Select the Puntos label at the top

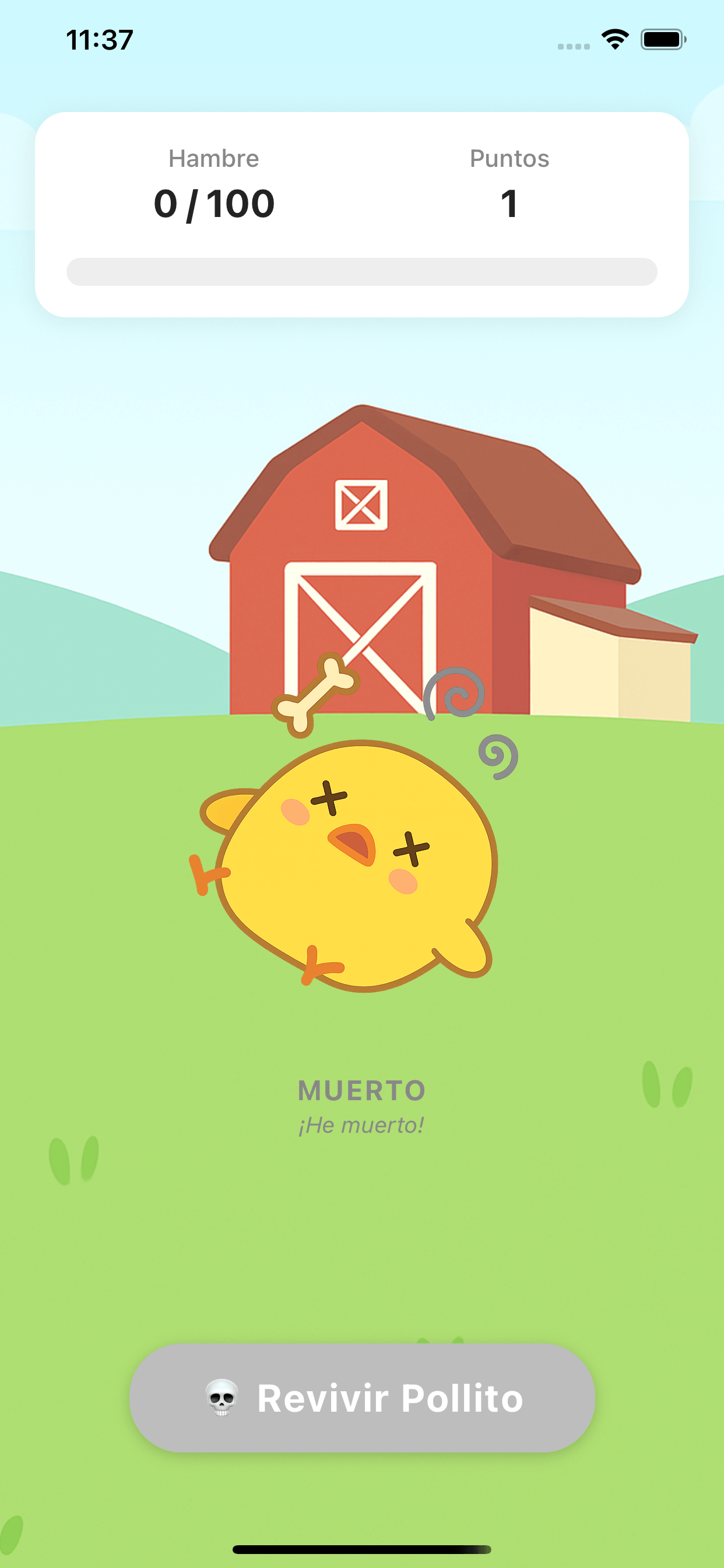tap(509, 157)
